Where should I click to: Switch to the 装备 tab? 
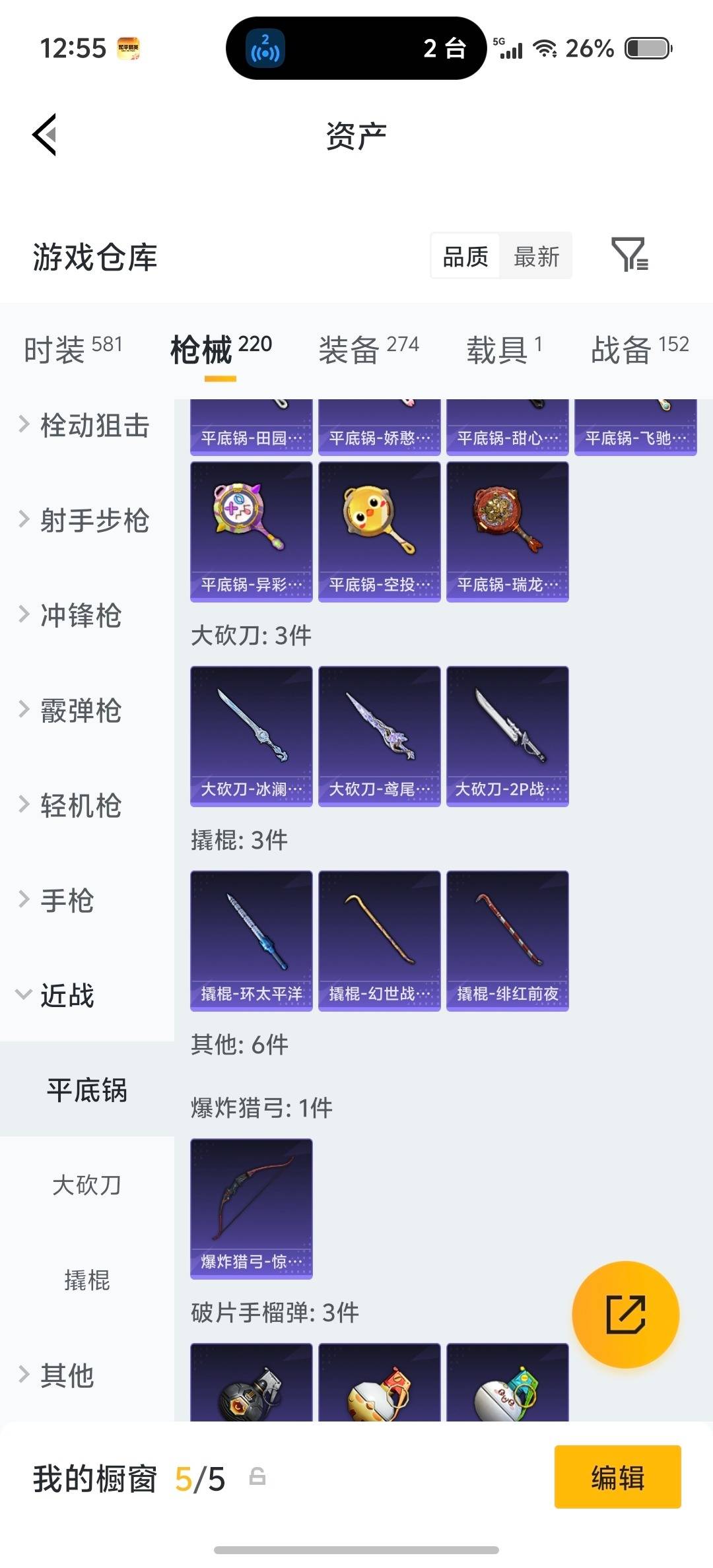coord(350,350)
